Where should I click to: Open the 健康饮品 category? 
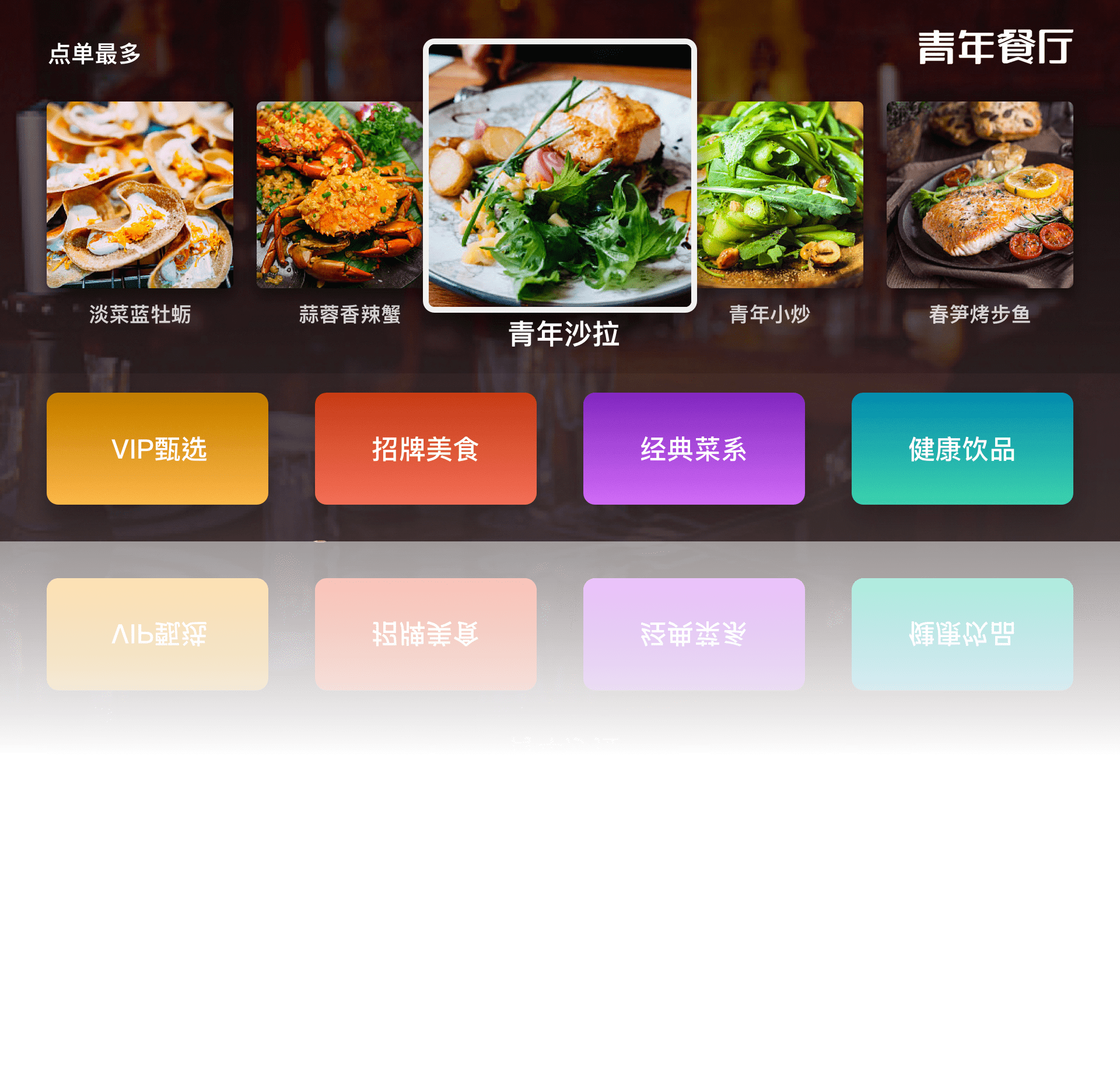[x=963, y=449]
